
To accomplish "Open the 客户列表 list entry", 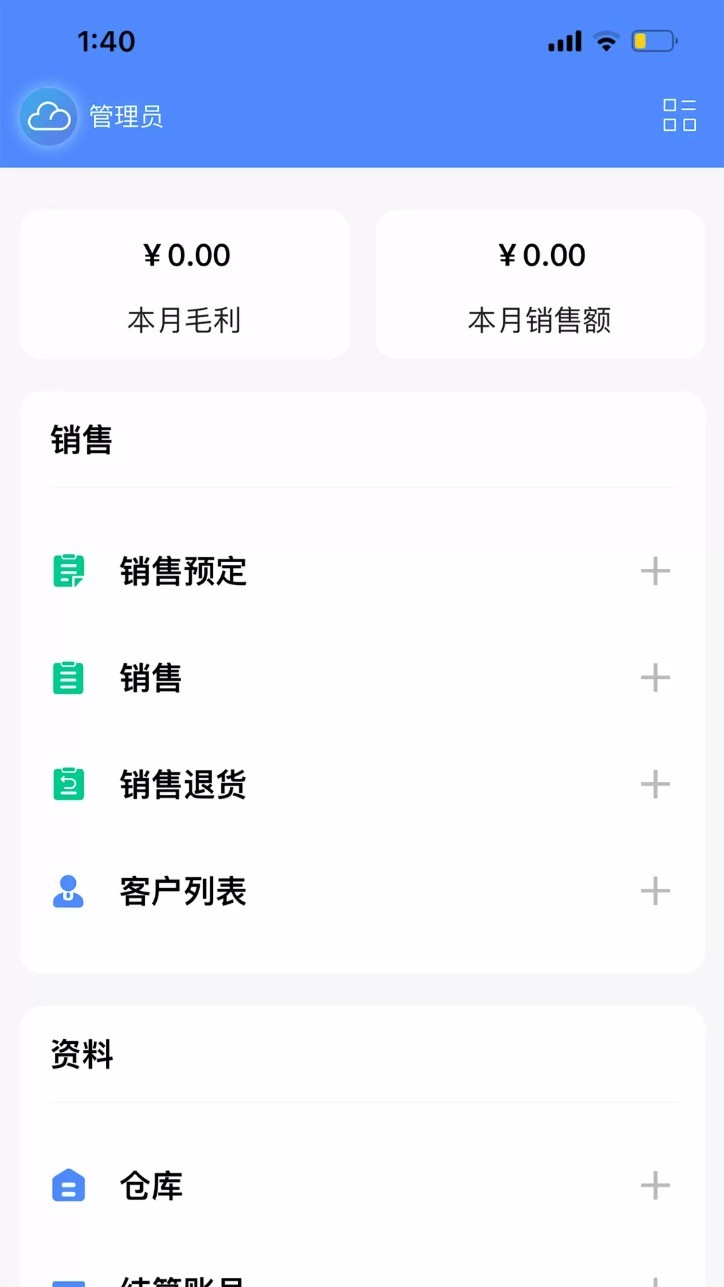I will tap(183, 890).
